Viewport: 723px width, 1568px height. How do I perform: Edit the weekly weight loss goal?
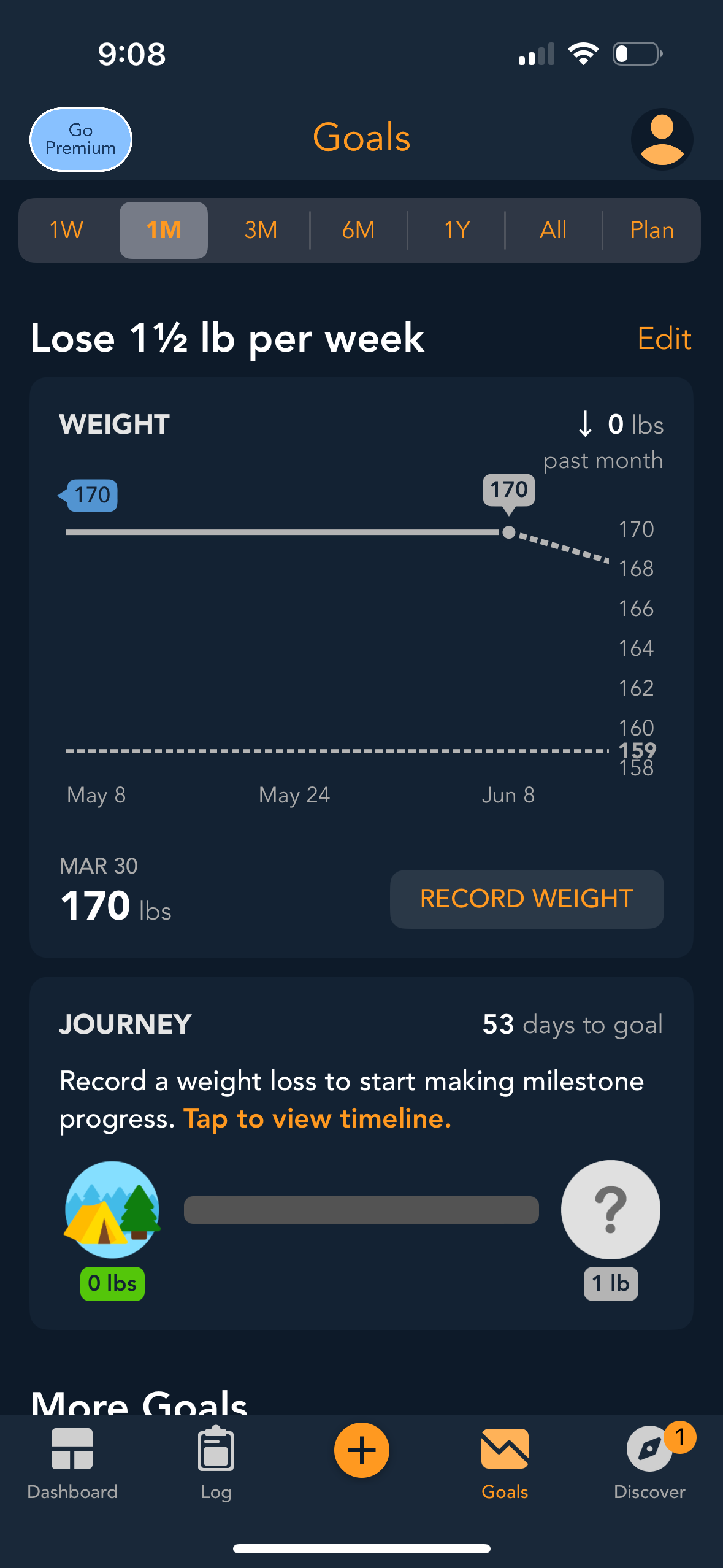[664, 338]
